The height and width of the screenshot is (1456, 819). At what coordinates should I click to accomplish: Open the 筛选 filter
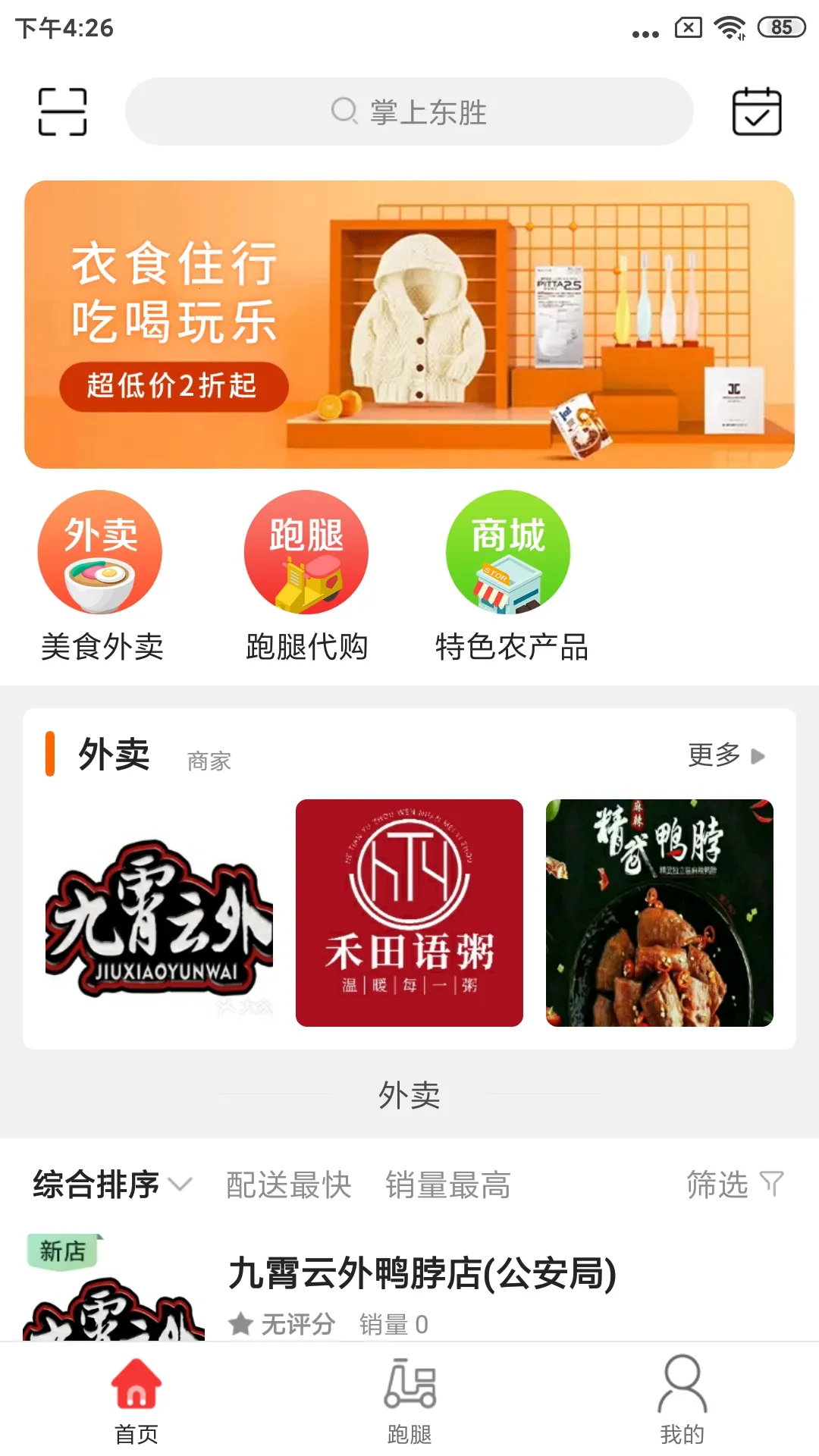tap(734, 1185)
